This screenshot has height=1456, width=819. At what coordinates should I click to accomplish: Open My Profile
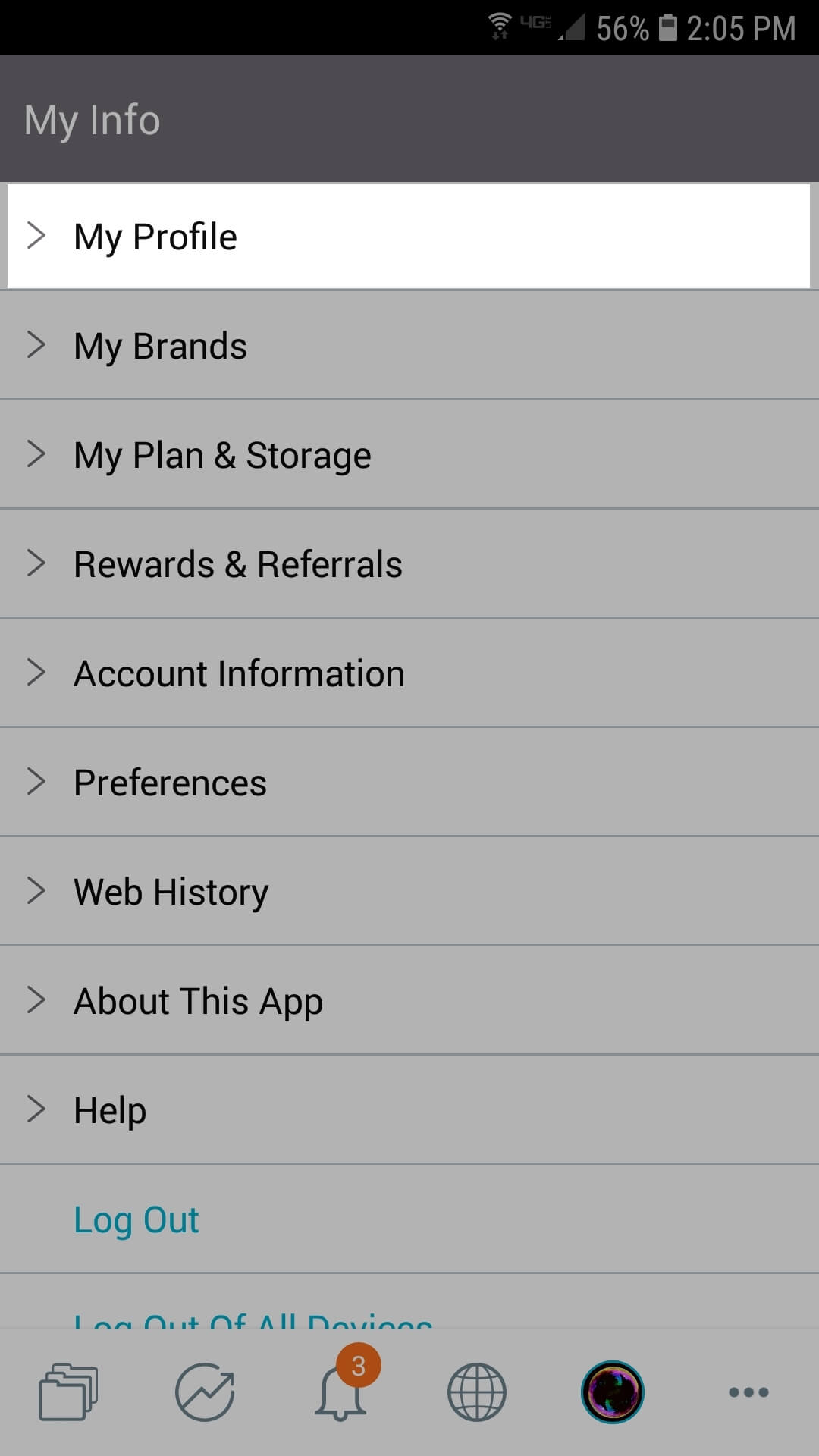pos(409,236)
